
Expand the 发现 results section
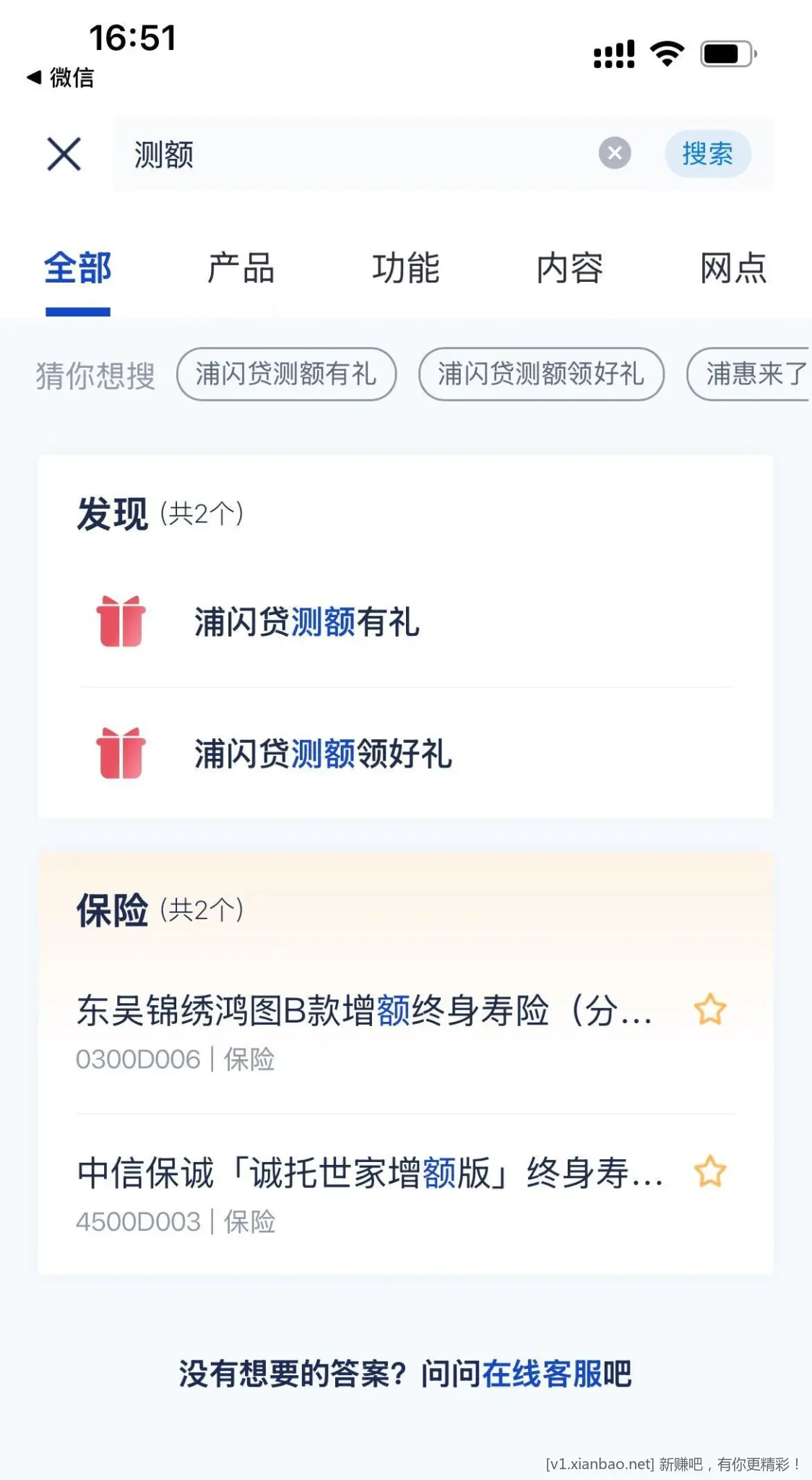pos(112,515)
